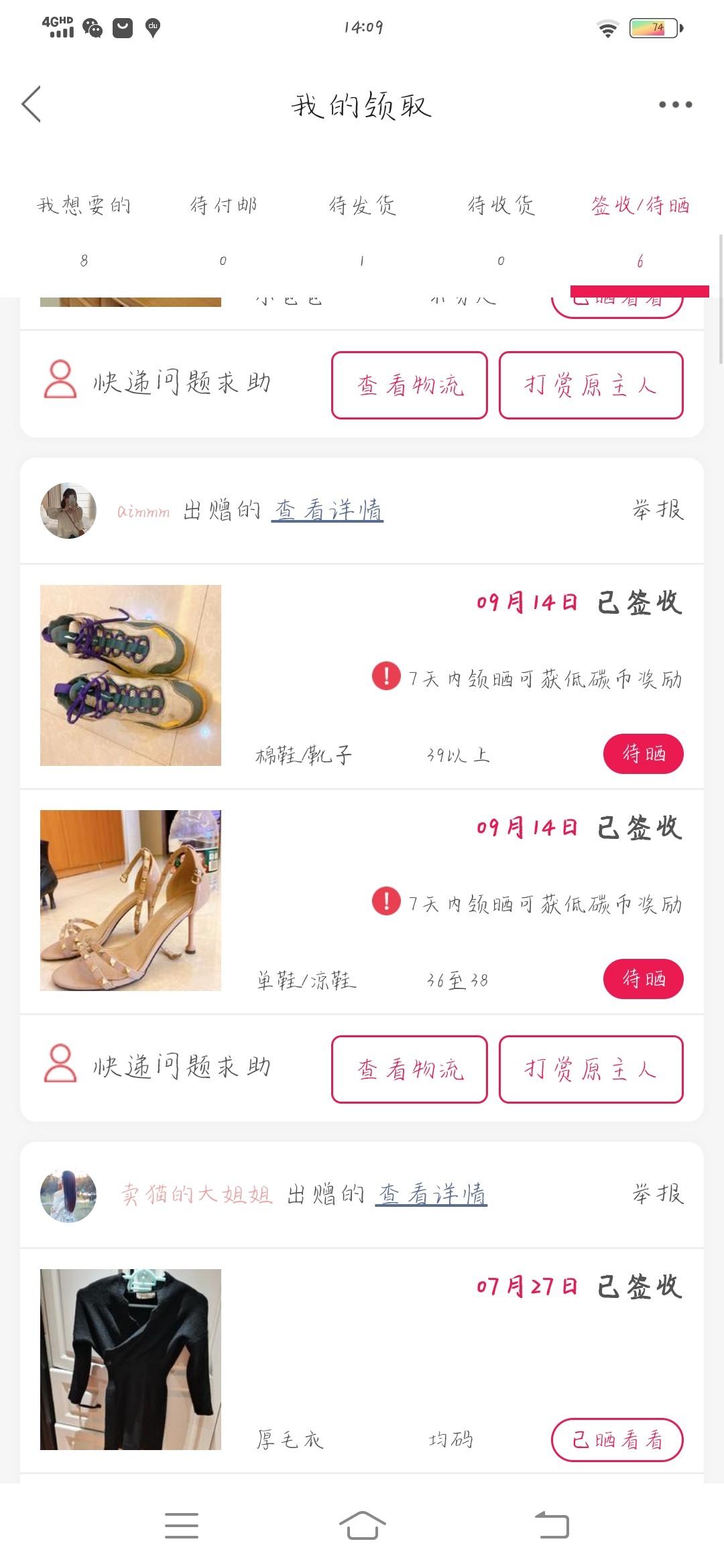The image size is (724, 1568).
Task: Tap the system home button
Action: point(362,1526)
